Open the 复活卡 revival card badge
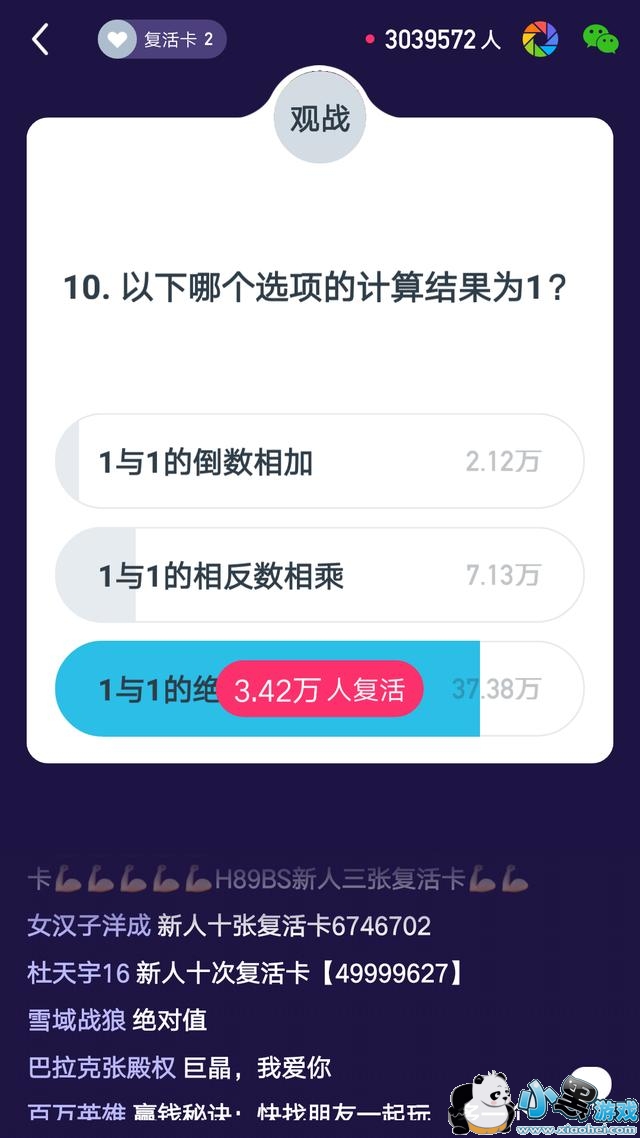Screen dimensions: 640x1138 pos(162,40)
